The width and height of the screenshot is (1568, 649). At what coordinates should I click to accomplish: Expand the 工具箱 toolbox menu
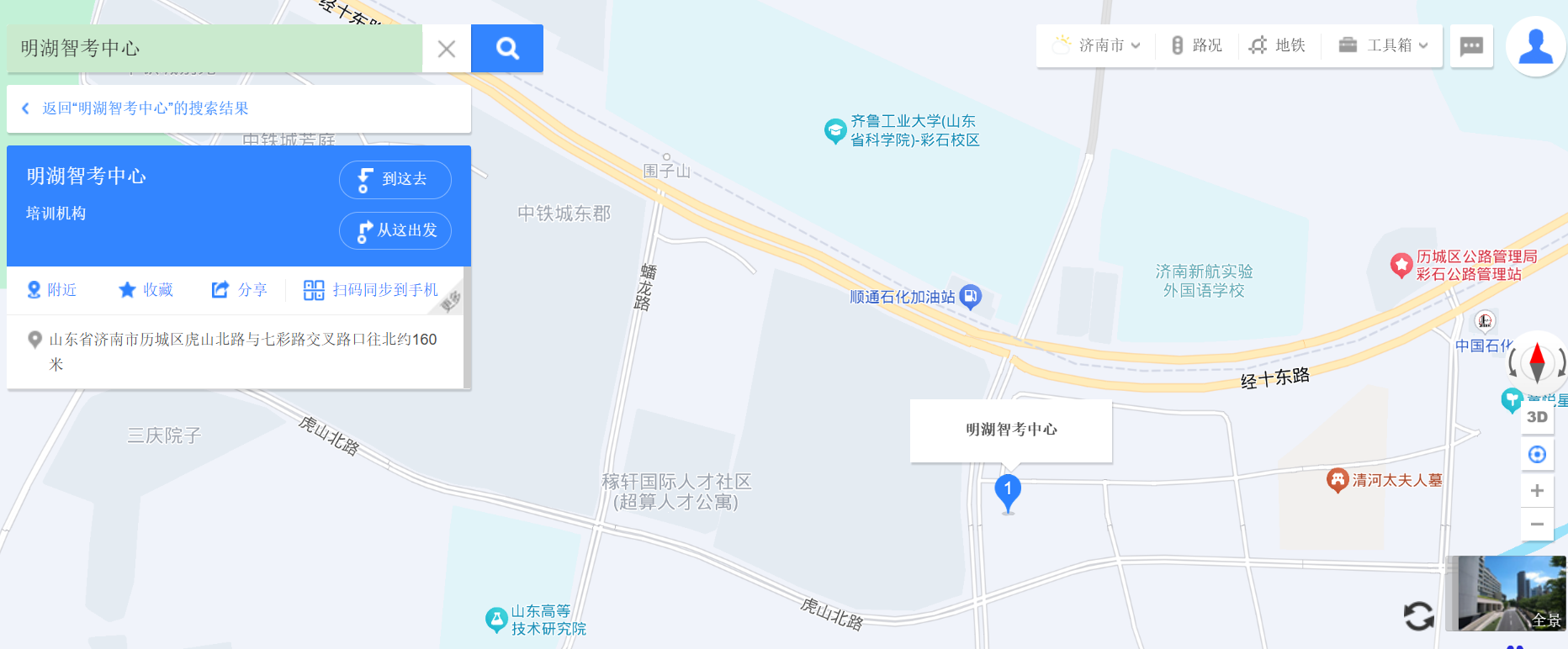(1384, 45)
